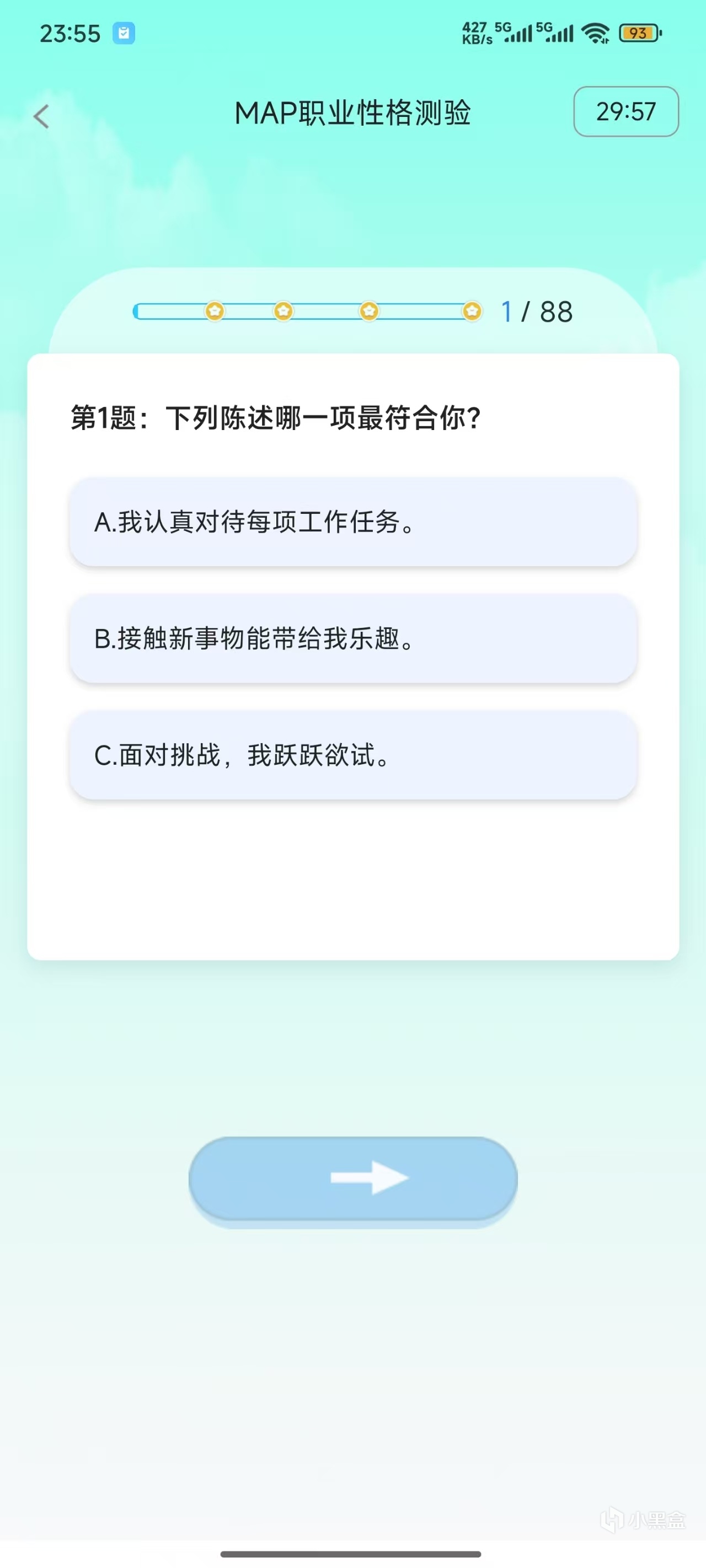The height and width of the screenshot is (1568, 706).
Task: Choose option B.接触新事物能带给我乐趣
Action: 352,639
